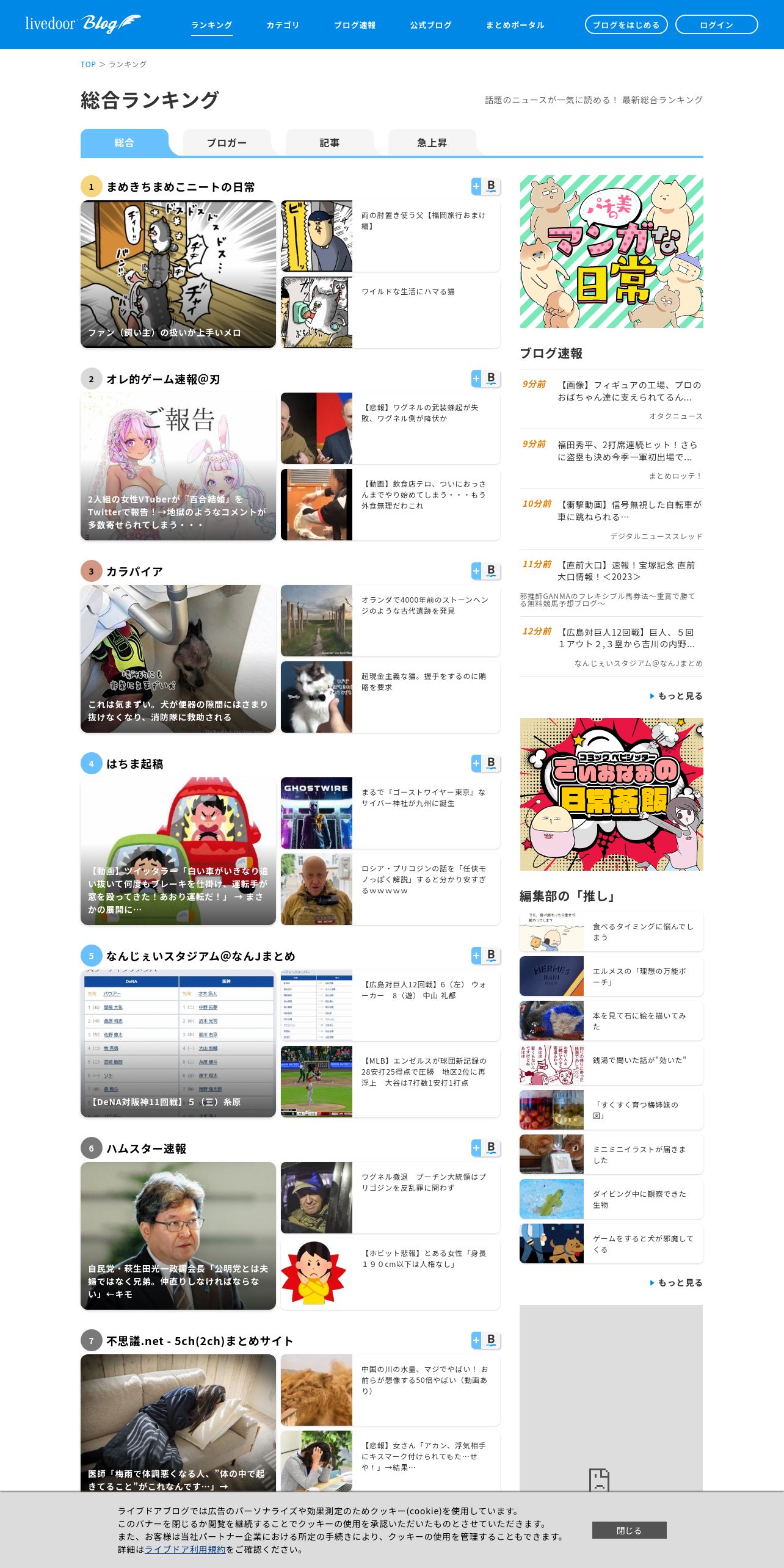Screen dimensions: 784x1568
Task: Open the パチ美 マンガな日常 banner
Action: click(x=611, y=252)
